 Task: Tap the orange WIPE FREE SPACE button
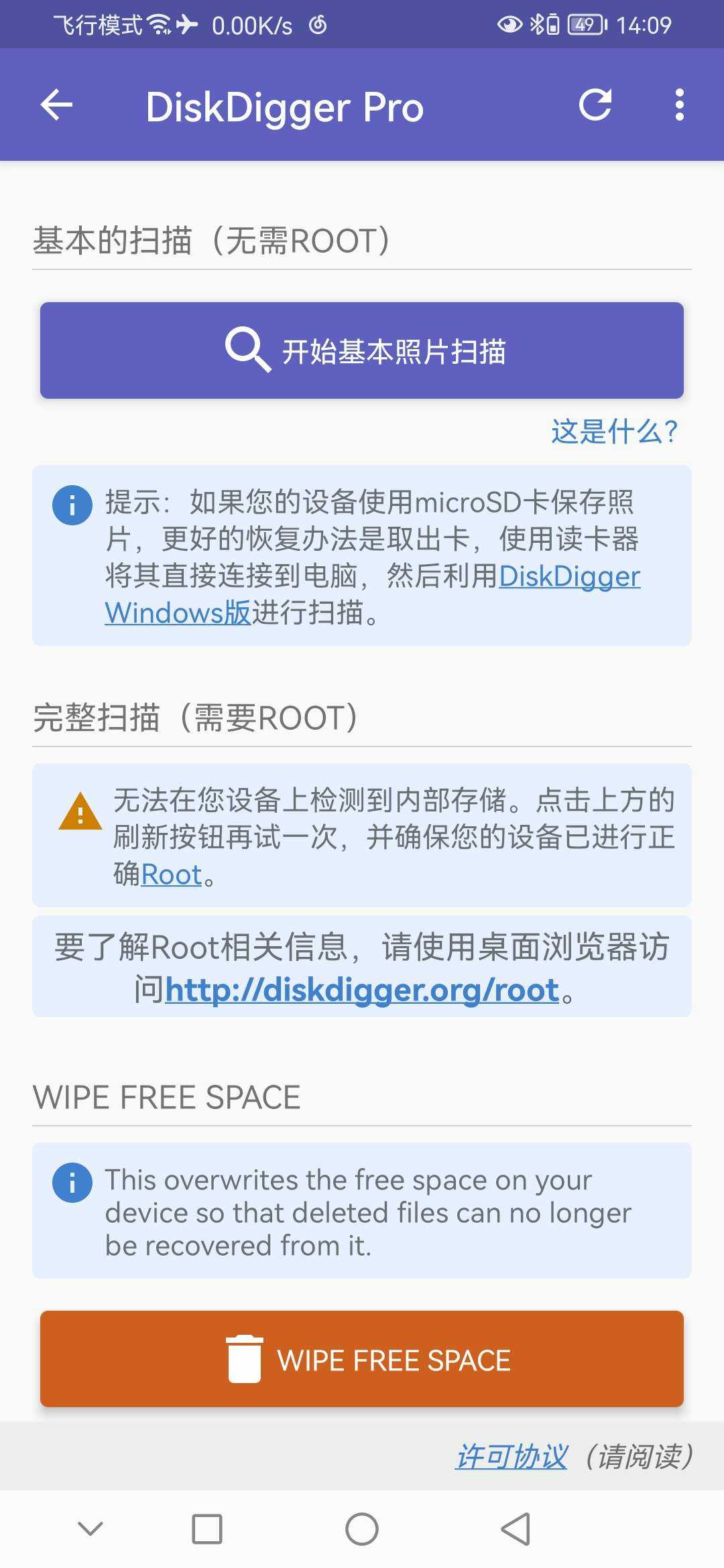362,1359
